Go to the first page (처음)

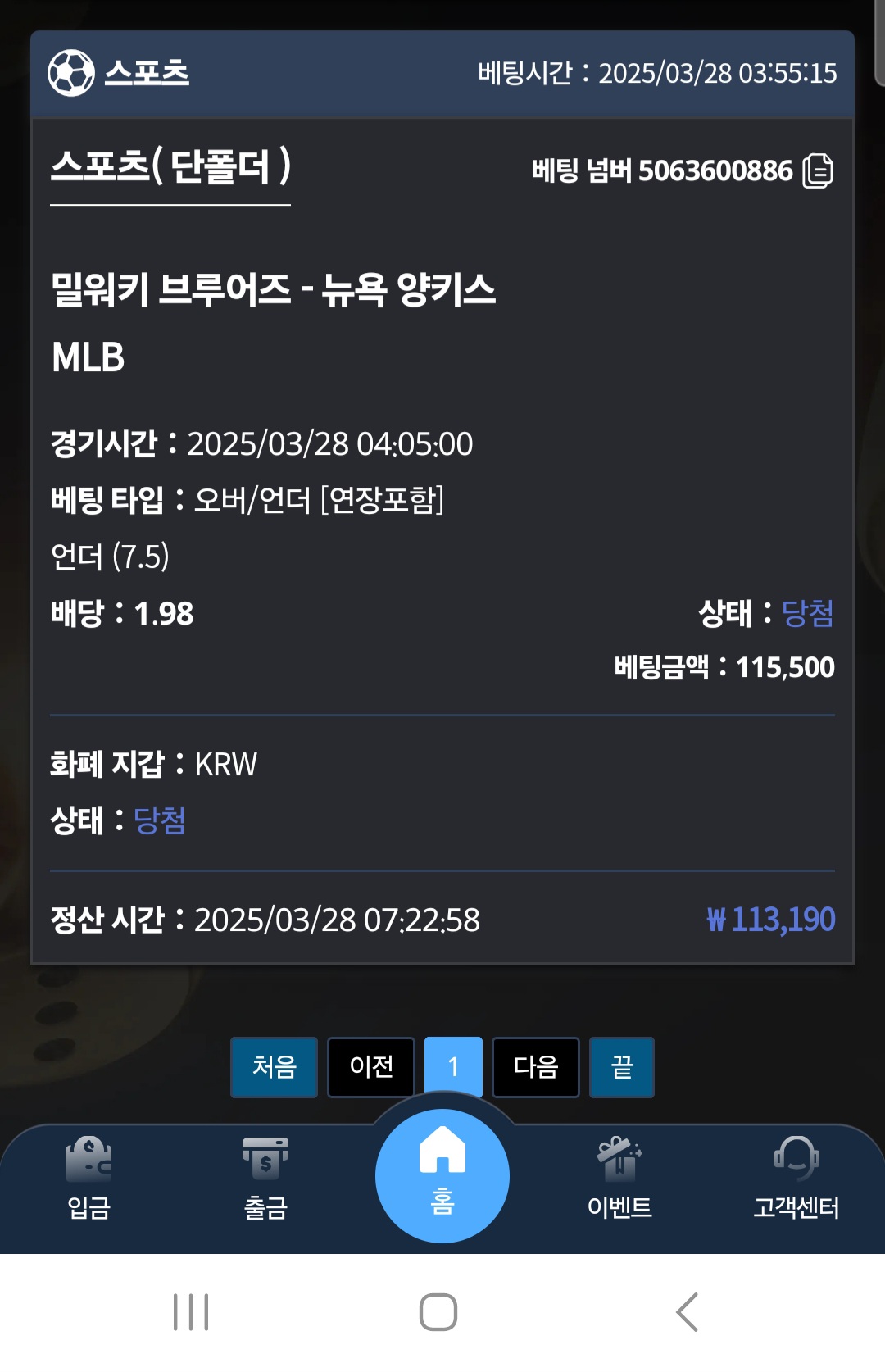click(274, 1066)
